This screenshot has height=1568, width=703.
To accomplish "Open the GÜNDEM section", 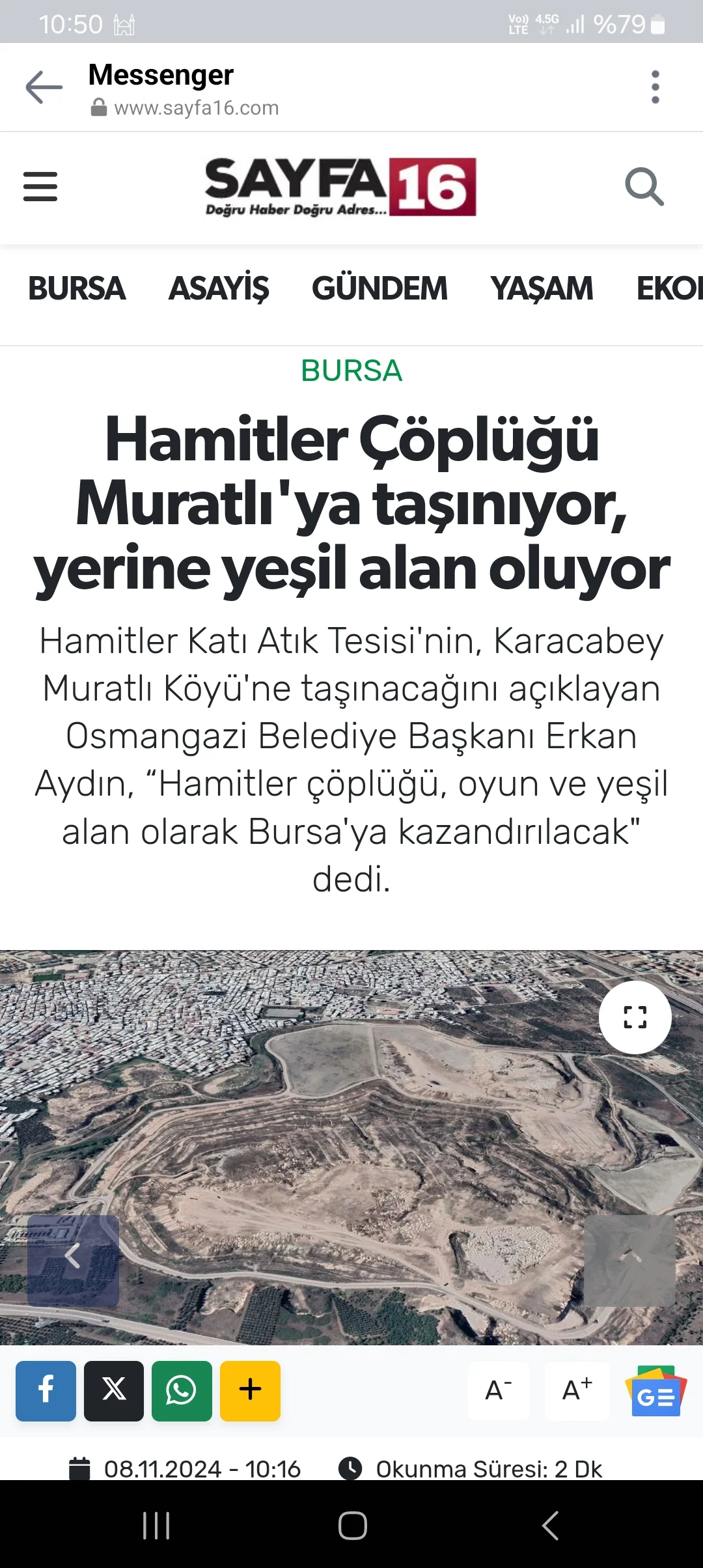I will 379,288.
